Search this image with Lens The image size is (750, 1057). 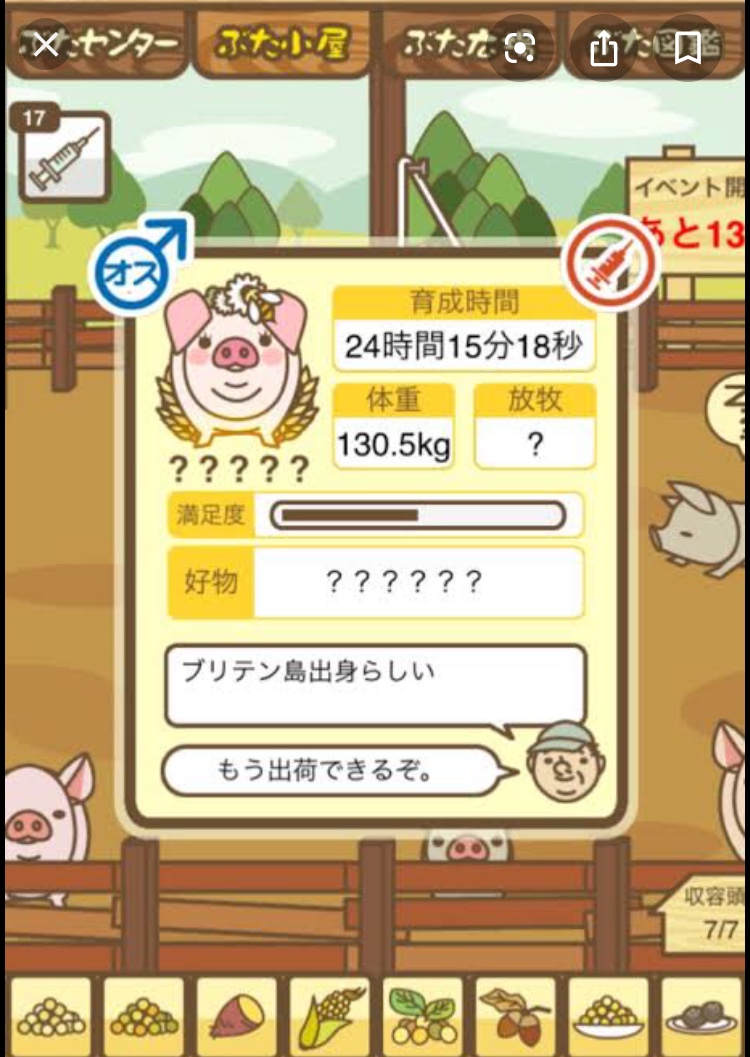520,48
